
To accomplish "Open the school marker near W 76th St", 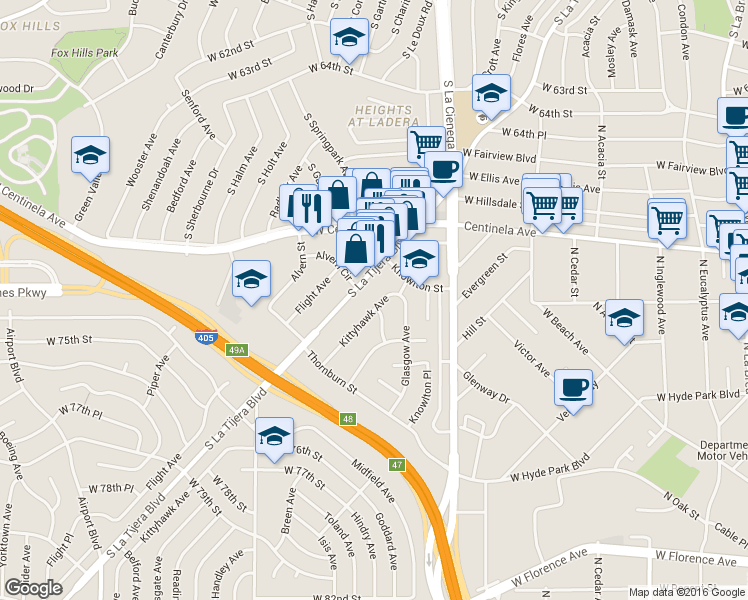I will (274, 439).
